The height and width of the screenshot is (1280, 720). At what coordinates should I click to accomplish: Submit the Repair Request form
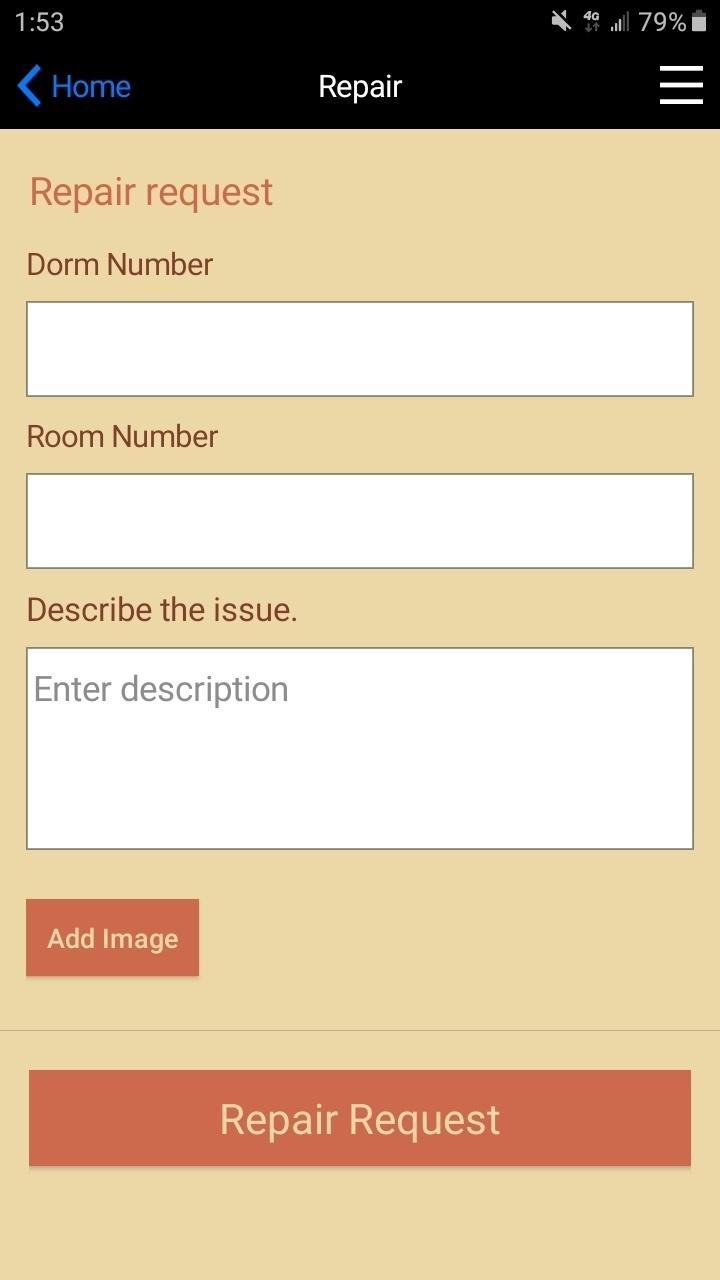(359, 1118)
